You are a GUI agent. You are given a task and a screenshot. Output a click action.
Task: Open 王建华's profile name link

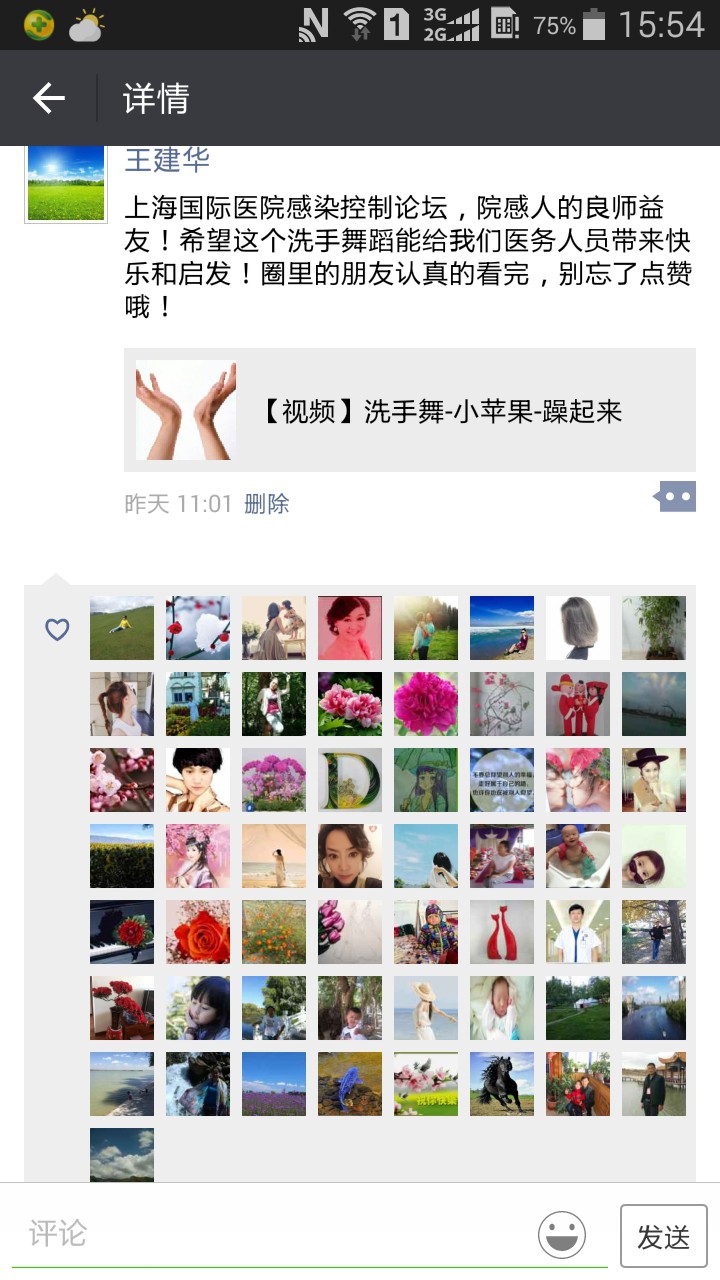click(x=167, y=160)
